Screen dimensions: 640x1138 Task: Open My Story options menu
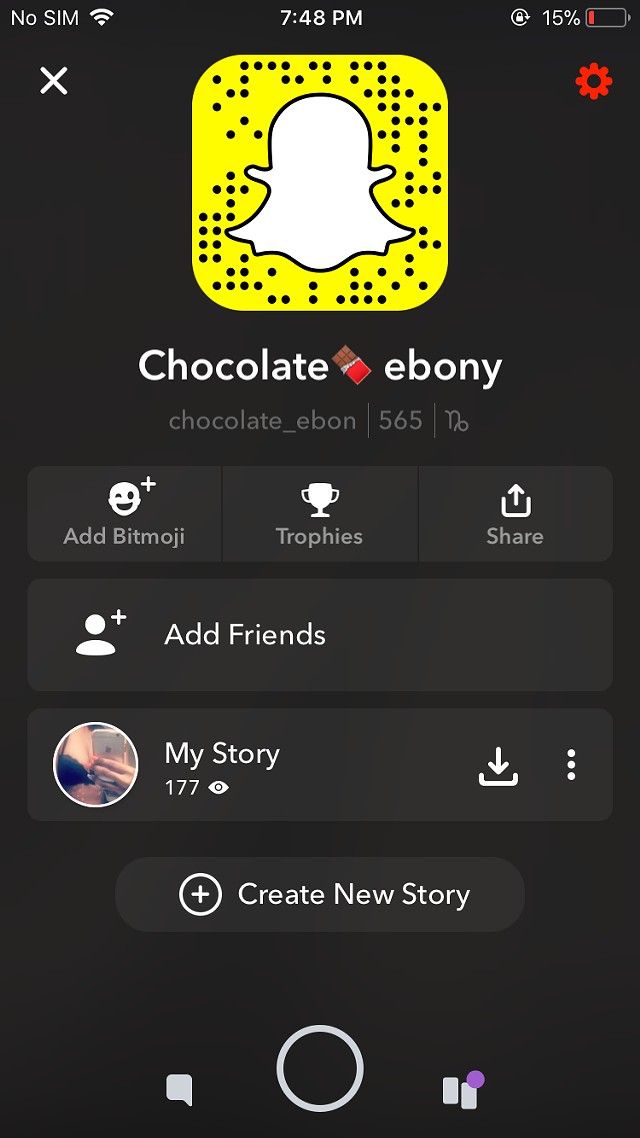click(571, 765)
